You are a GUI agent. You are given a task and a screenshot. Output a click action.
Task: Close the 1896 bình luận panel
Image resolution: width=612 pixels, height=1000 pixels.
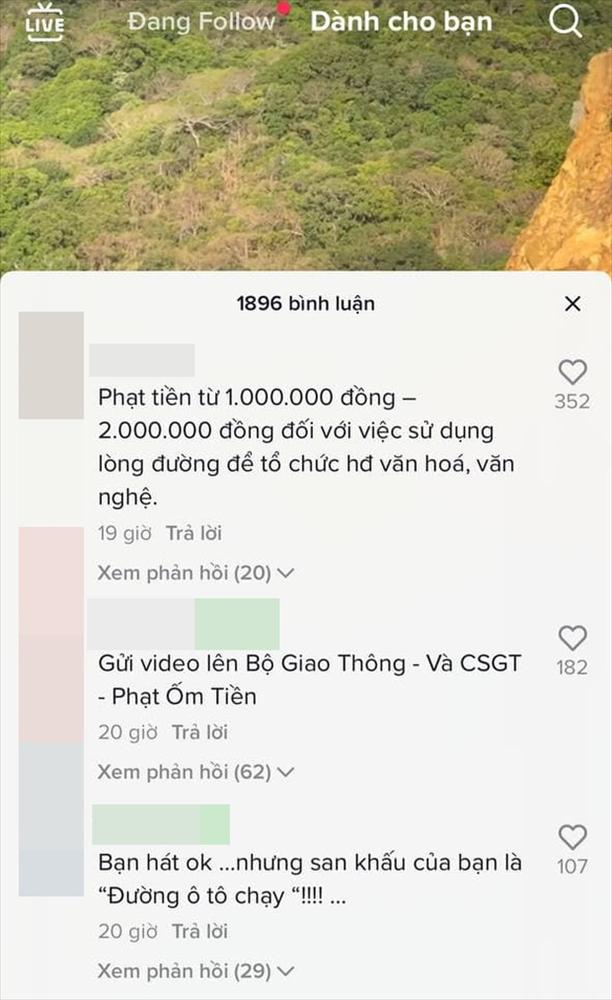tap(573, 304)
